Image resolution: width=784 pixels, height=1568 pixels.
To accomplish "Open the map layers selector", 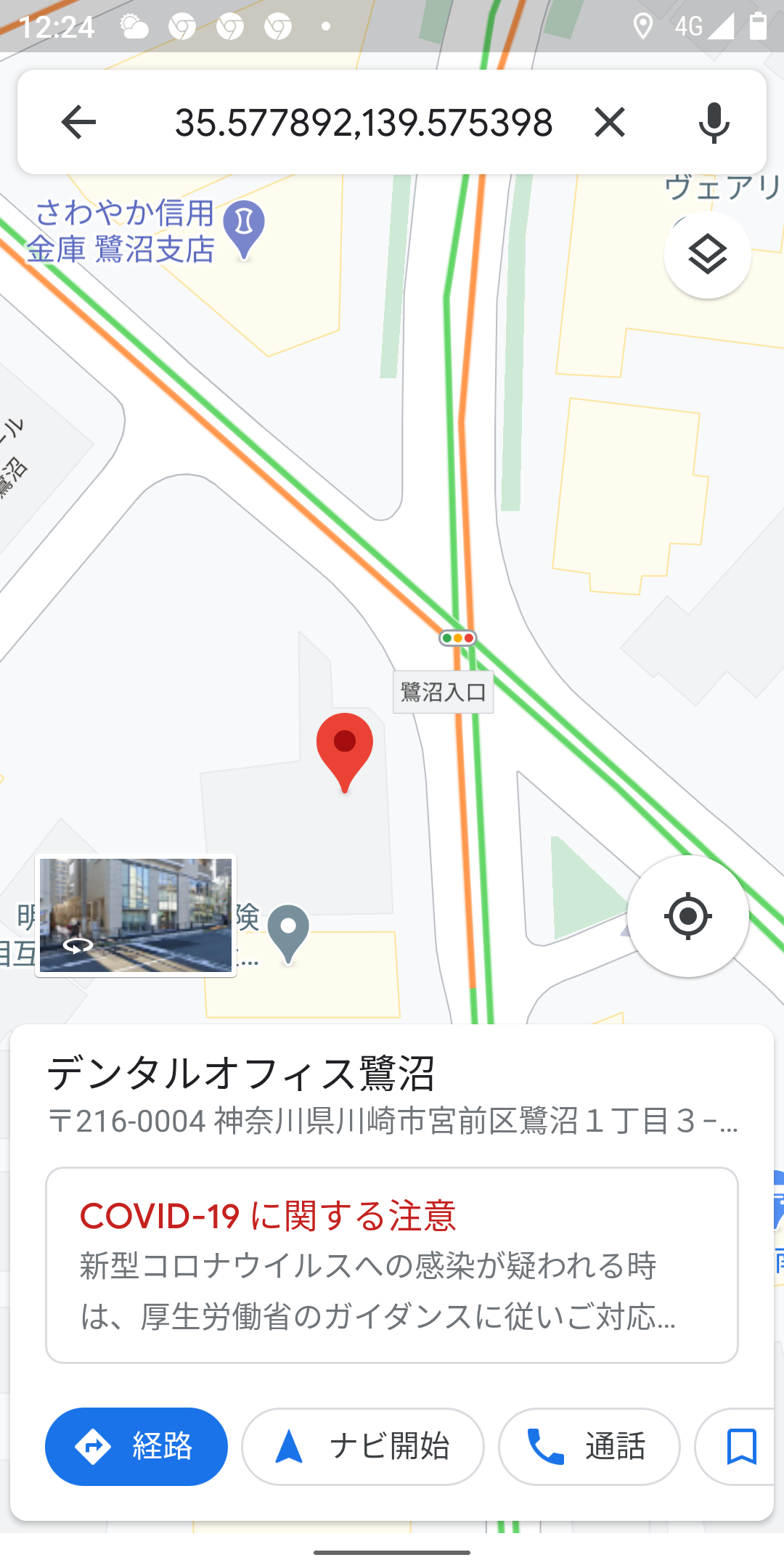I will click(707, 255).
